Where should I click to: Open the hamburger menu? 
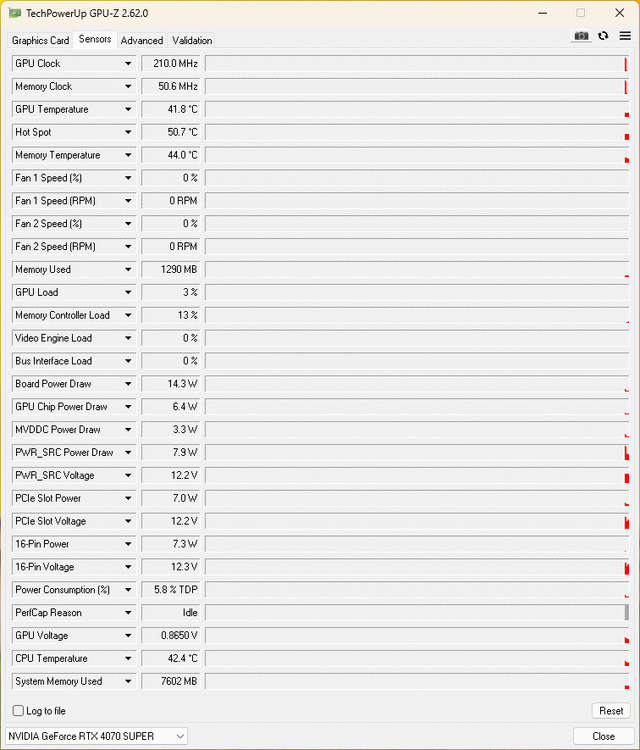pyautogui.click(x=625, y=36)
